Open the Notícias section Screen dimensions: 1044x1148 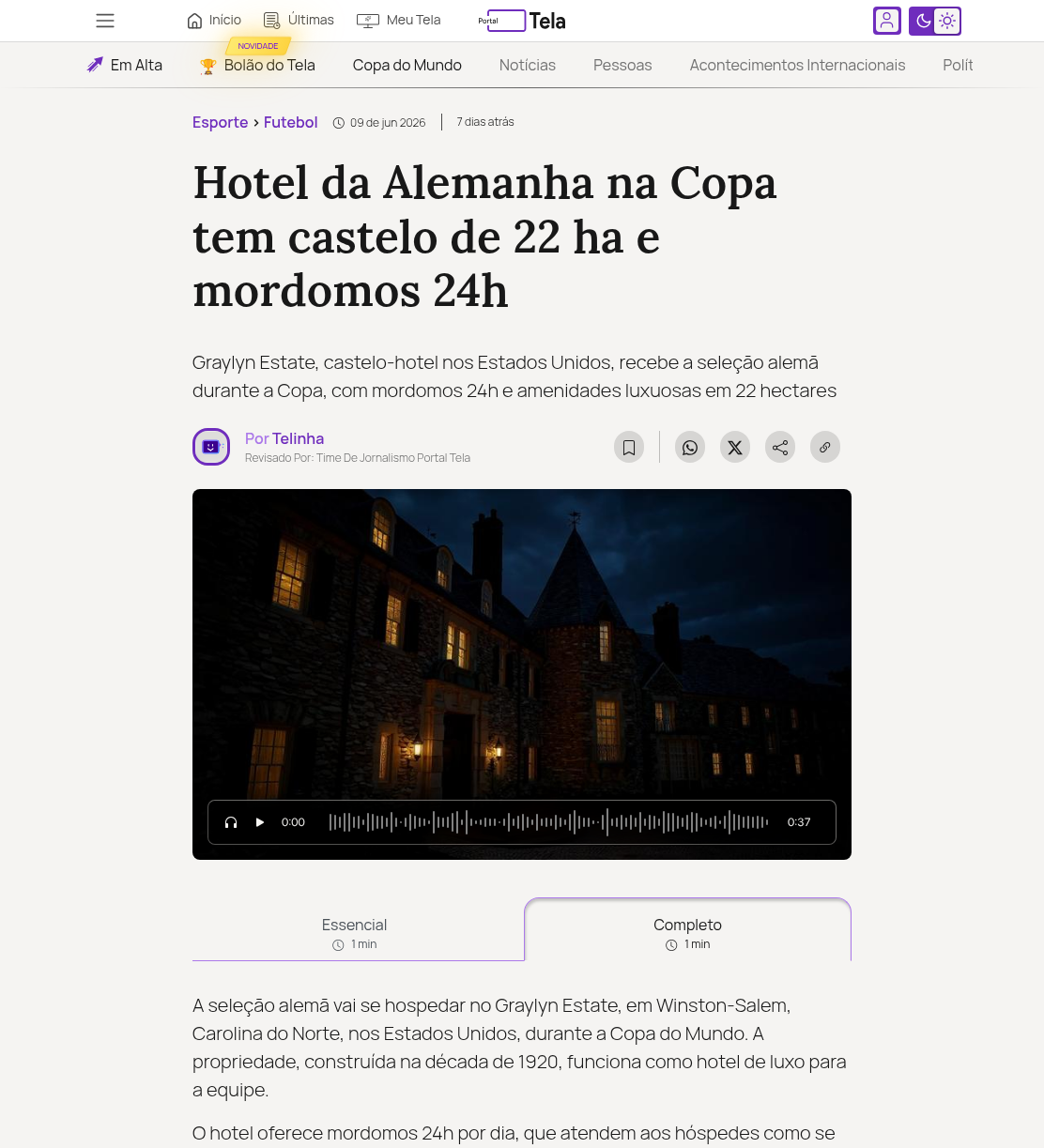(528, 65)
